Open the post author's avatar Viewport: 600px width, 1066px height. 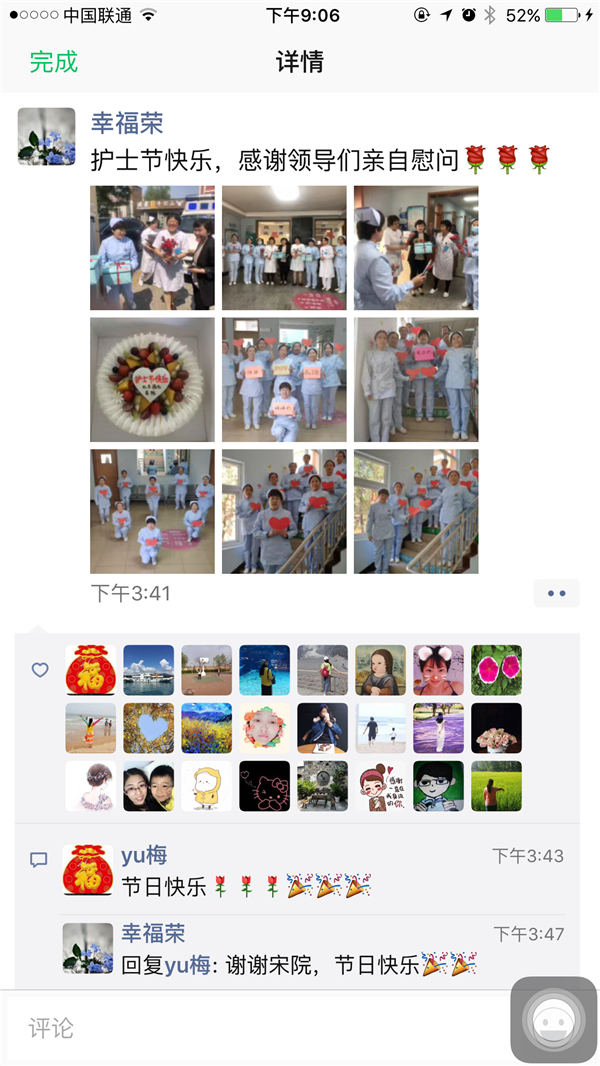click(46, 136)
